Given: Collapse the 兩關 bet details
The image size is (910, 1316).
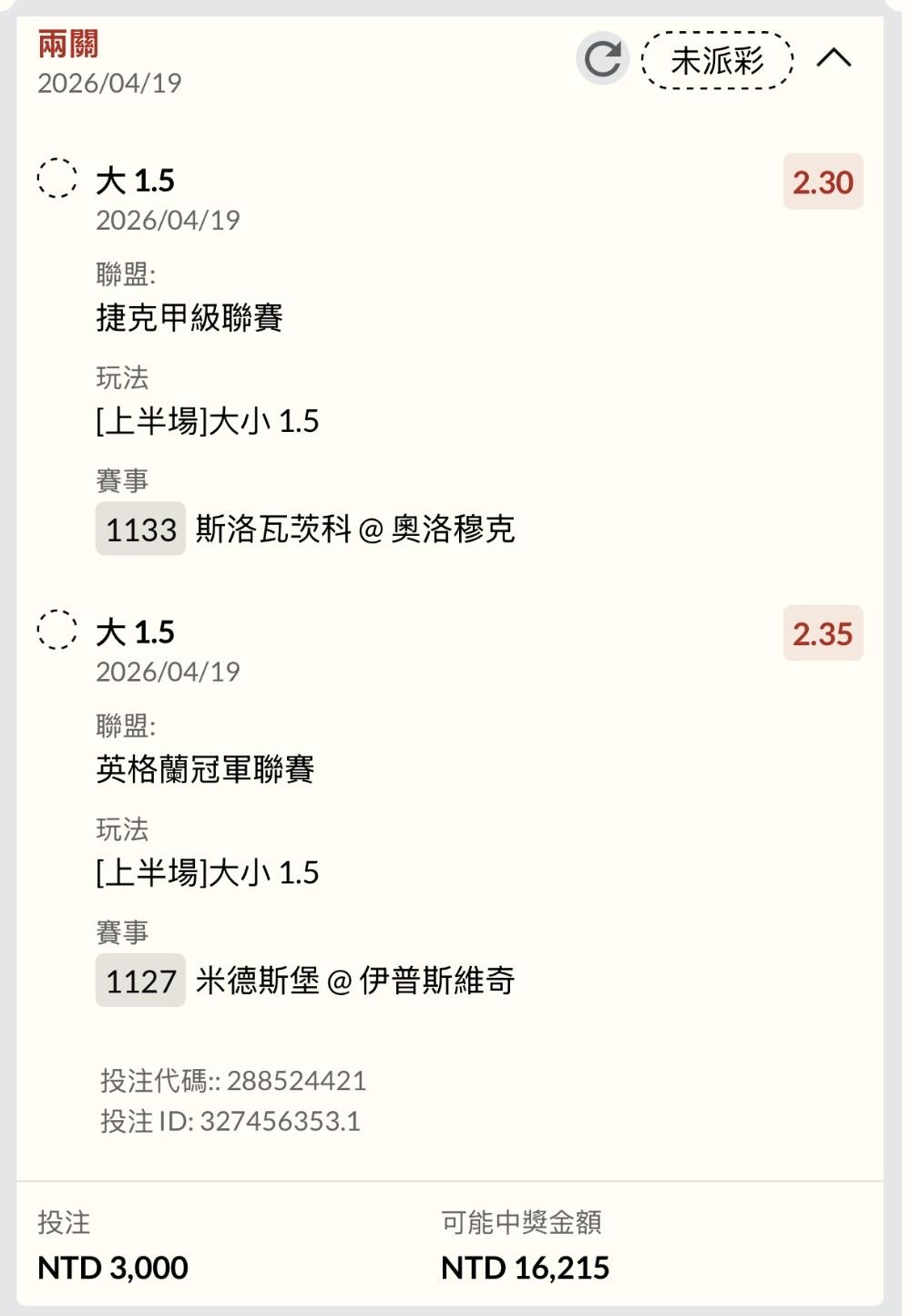Looking at the screenshot, I should tap(833, 59).
